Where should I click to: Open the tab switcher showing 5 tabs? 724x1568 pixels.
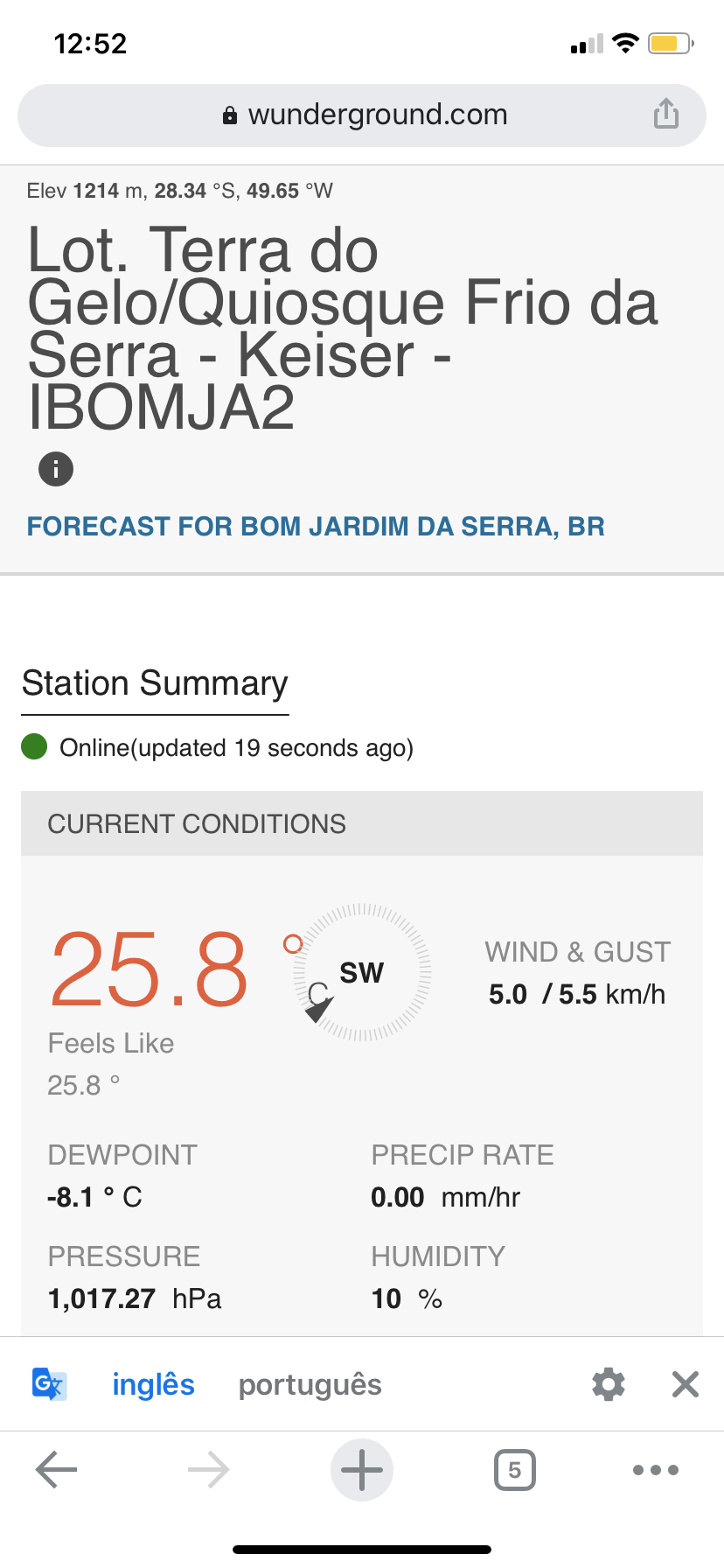[x=515, y=1470]
